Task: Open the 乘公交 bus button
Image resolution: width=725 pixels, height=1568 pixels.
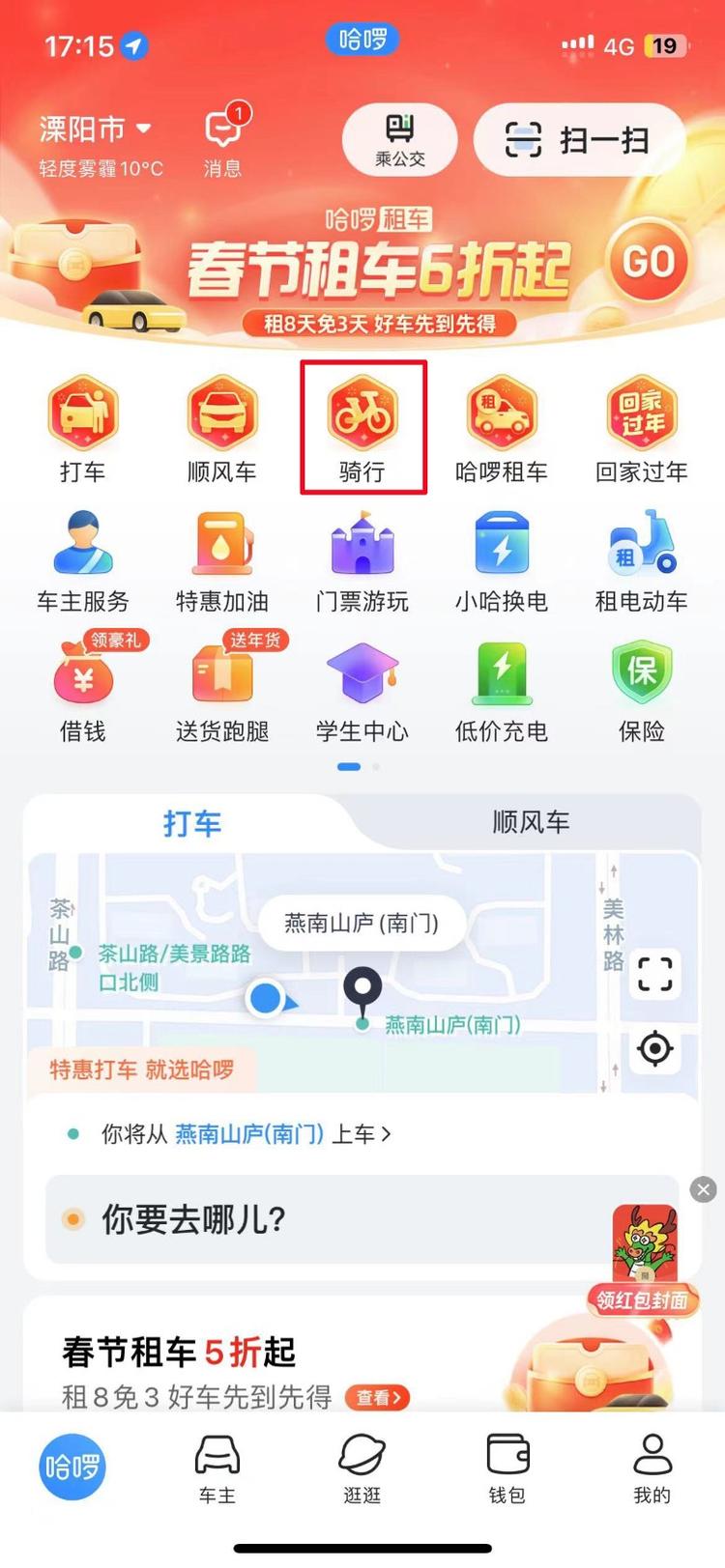Action: (399, 141)
